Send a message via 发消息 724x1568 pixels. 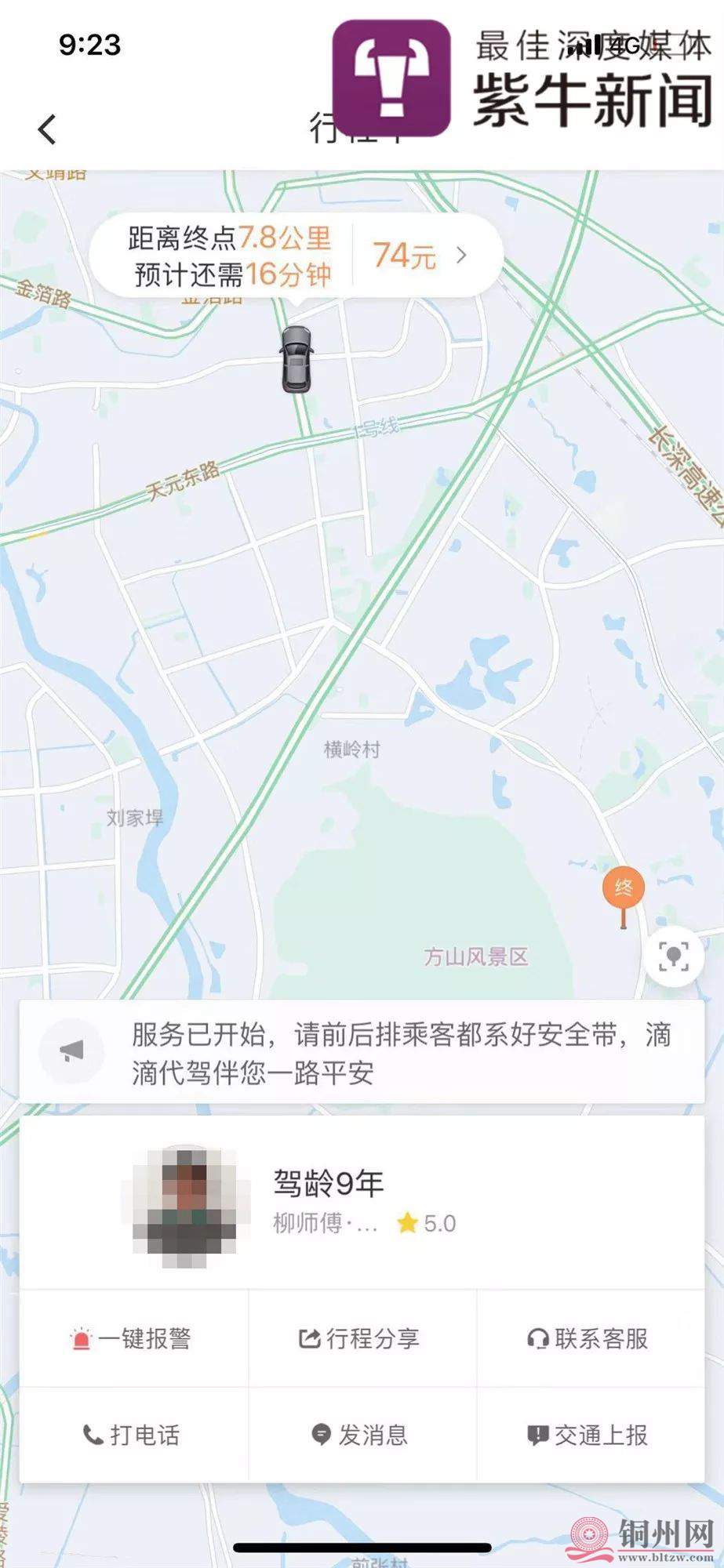(x=360, y=1435)
